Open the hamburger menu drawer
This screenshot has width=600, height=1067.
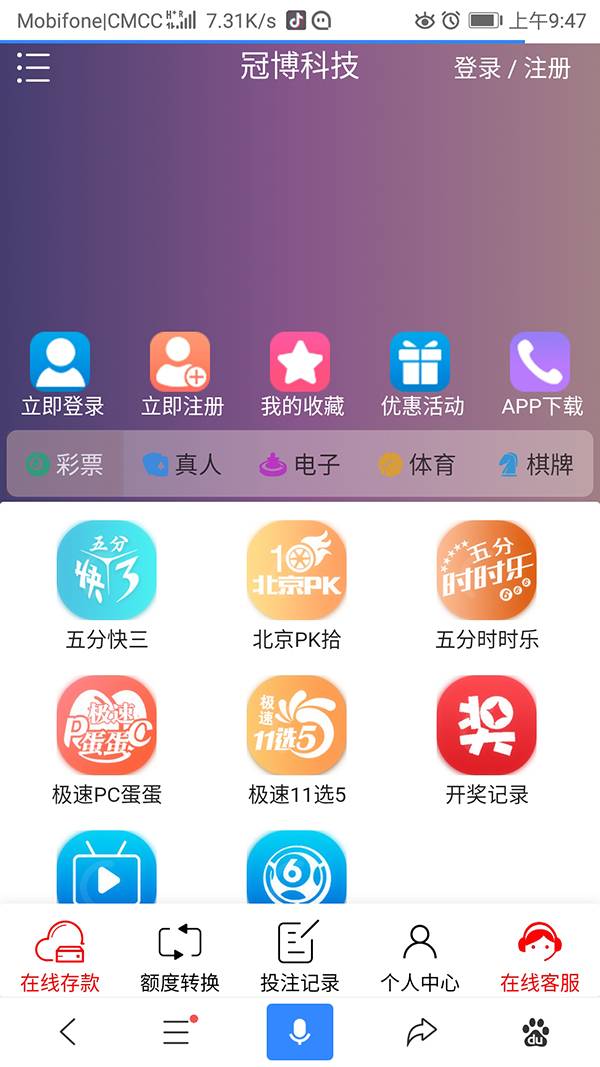click(33, 68)
